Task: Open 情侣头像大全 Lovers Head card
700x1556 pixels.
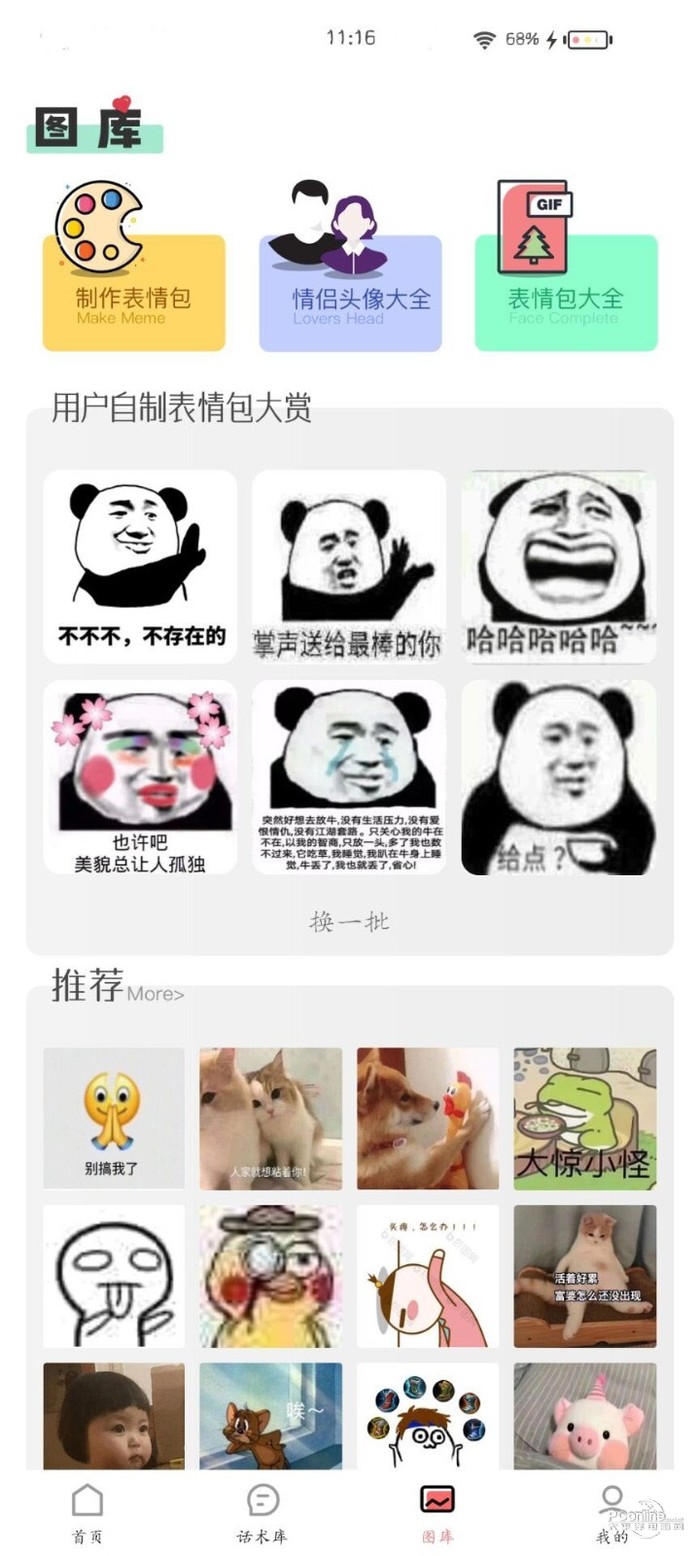Action: [x=350, y=293]
